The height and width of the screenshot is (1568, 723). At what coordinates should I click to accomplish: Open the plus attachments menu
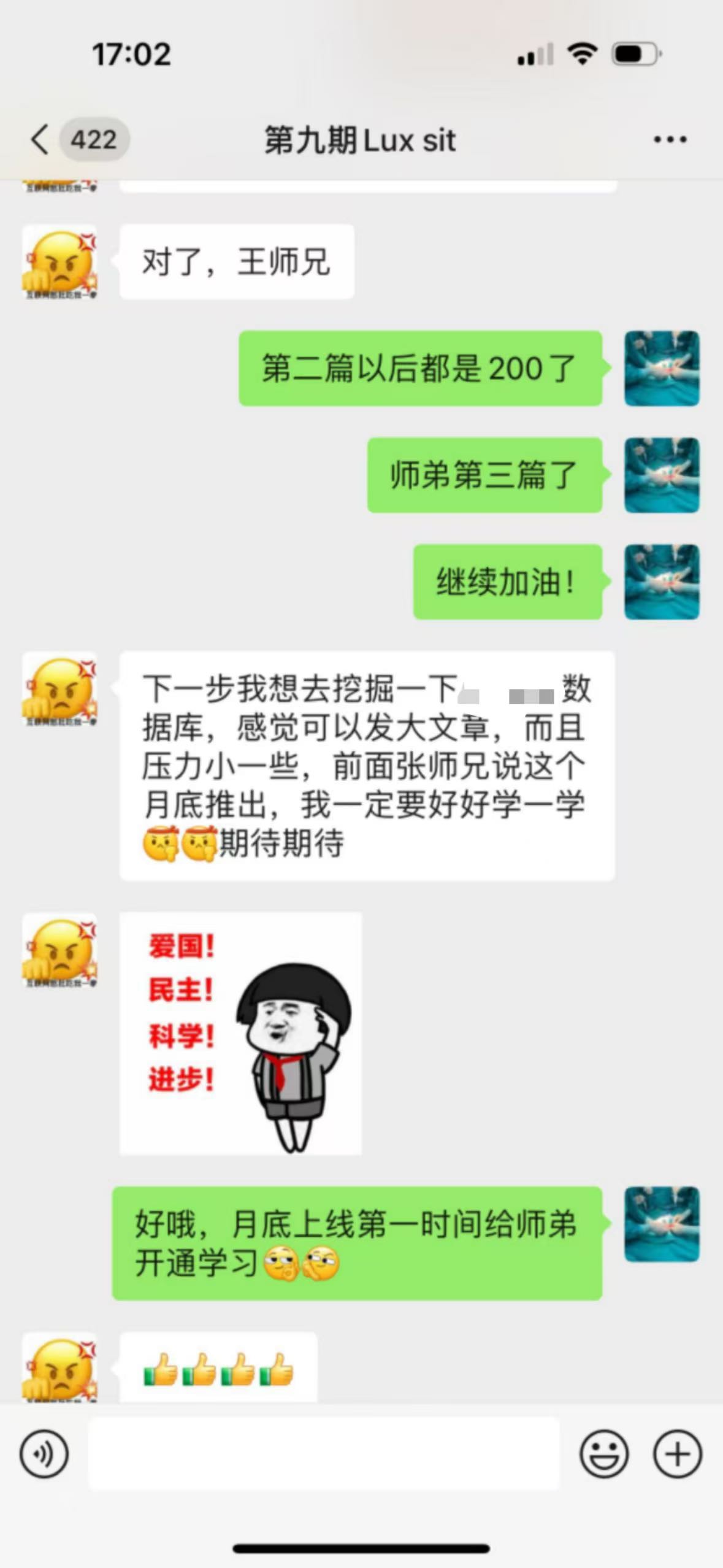point(677,1453)
